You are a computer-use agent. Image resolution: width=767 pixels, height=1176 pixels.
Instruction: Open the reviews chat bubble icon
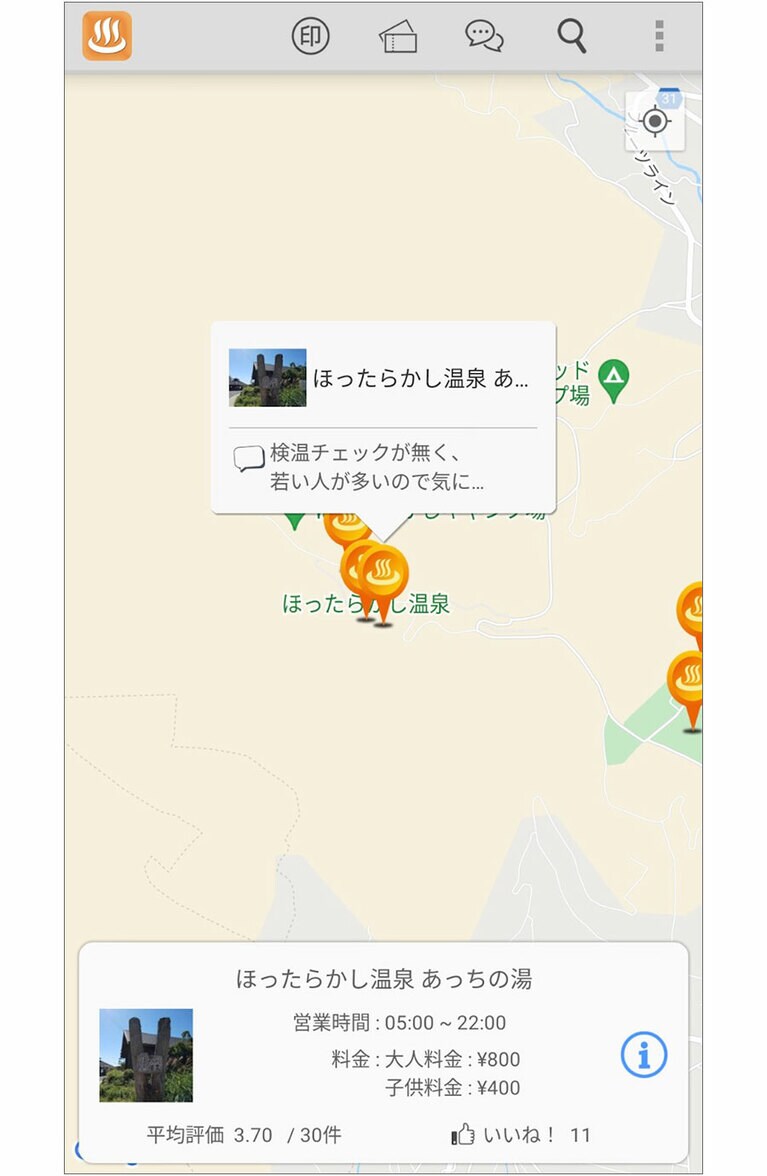point(484,37)
